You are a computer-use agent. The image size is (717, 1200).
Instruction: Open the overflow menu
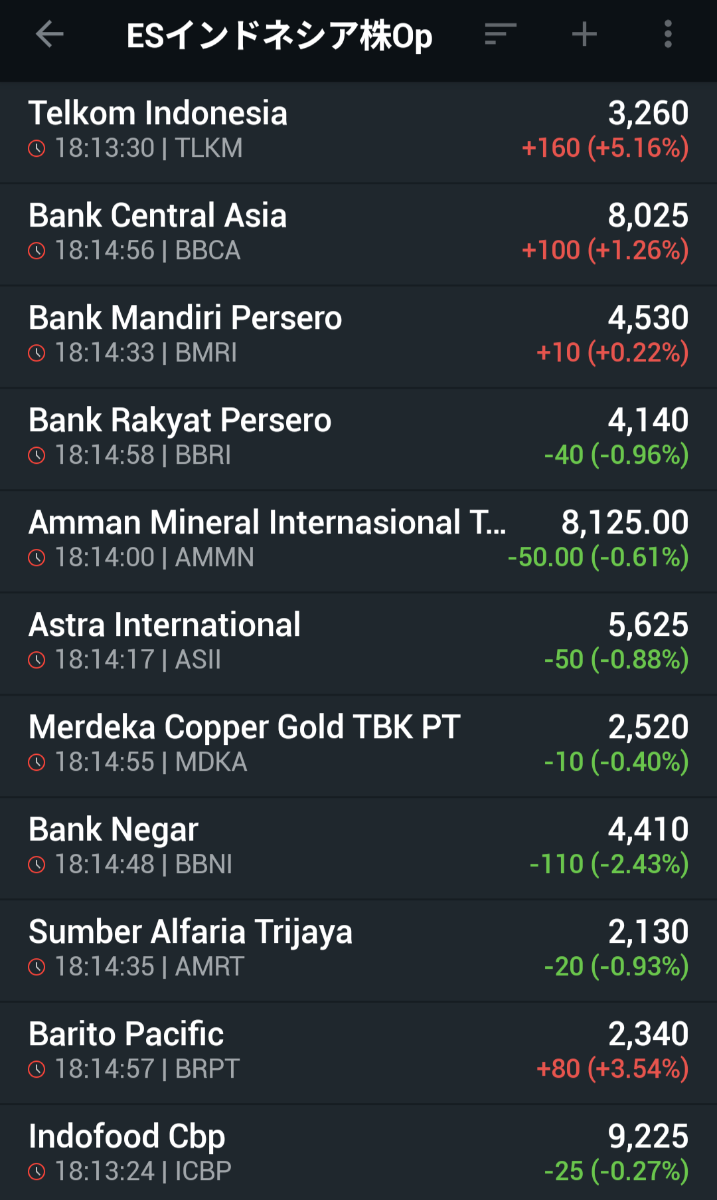(x=668, y=35)
